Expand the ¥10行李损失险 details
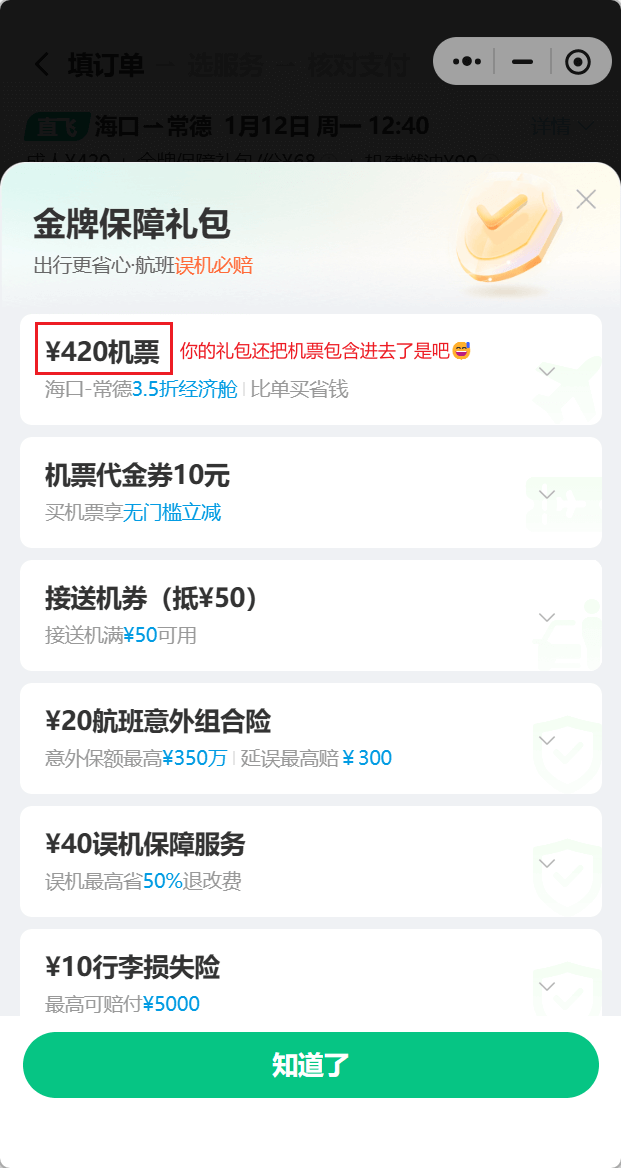Screen dimensions: 621x1168 pos(547,985)
